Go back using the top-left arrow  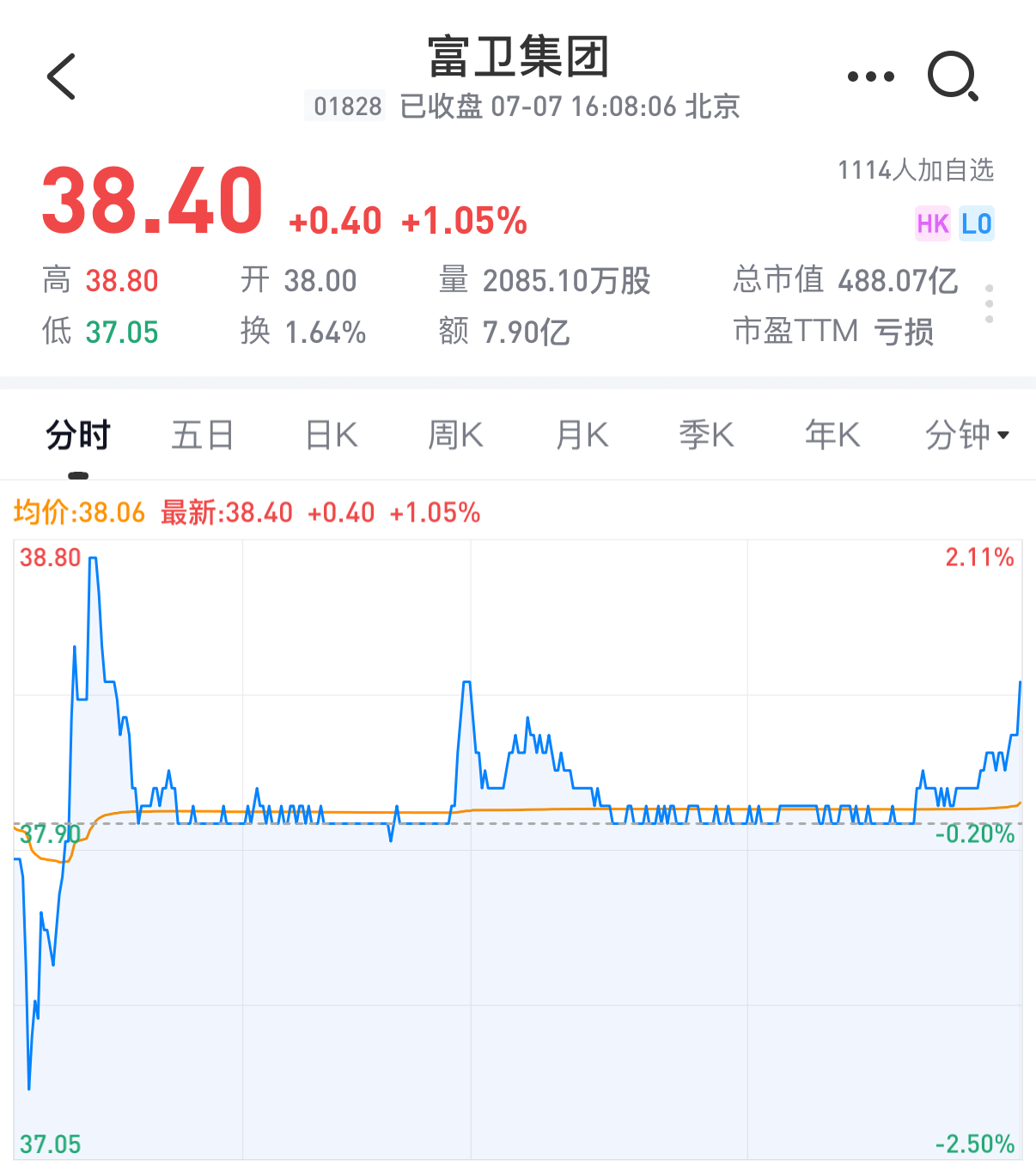coord(62,76)
